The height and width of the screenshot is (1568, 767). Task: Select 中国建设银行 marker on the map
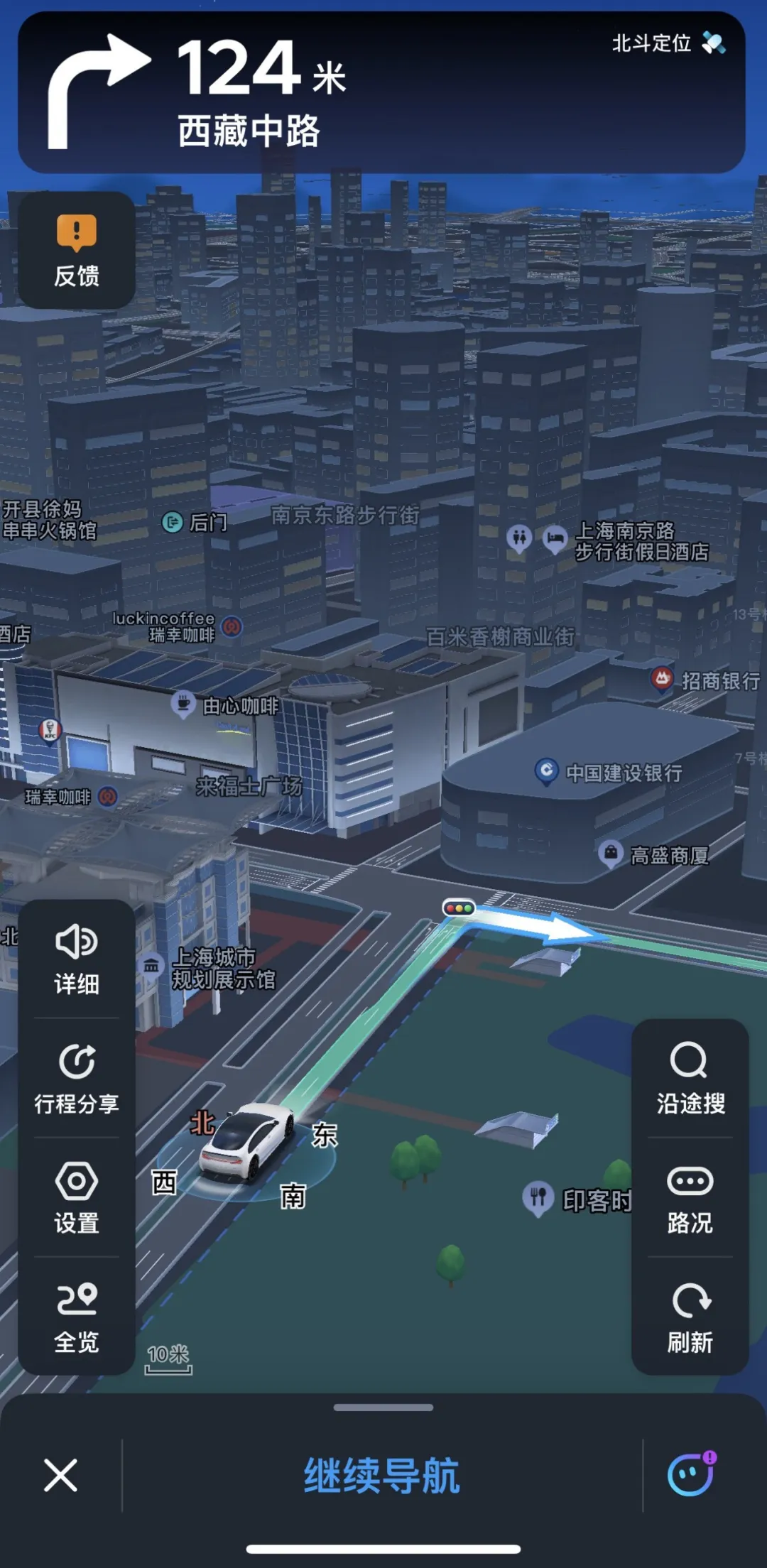tap(547, 771)
